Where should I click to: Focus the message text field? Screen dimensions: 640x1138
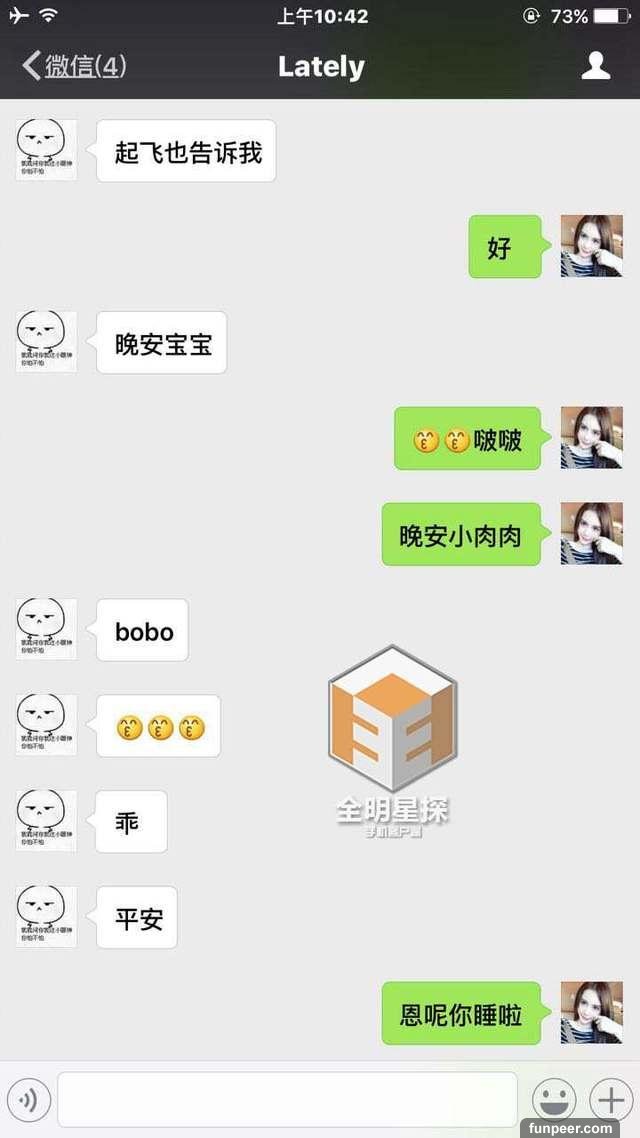point(287,1100)
